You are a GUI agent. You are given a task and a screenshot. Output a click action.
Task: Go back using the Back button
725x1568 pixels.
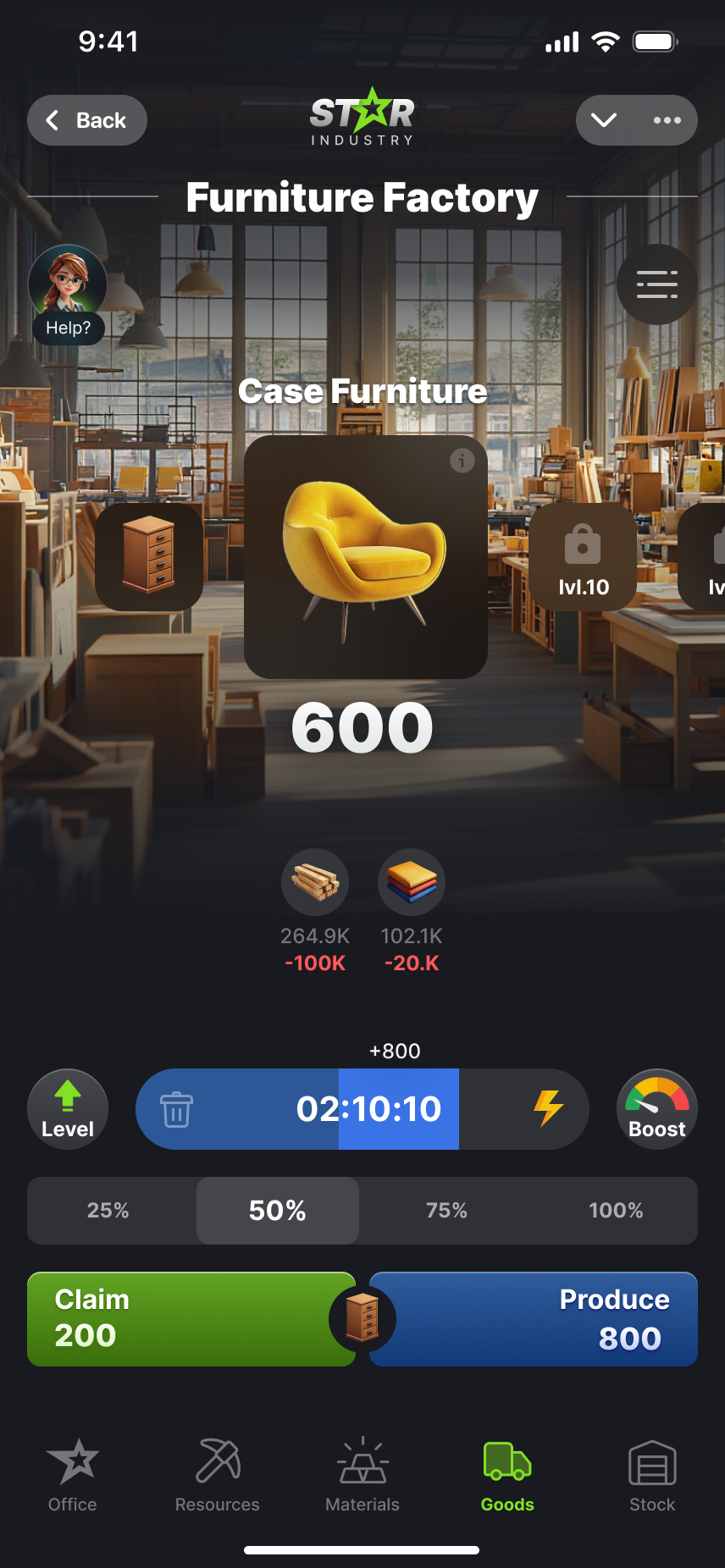(x=87, y=120)
